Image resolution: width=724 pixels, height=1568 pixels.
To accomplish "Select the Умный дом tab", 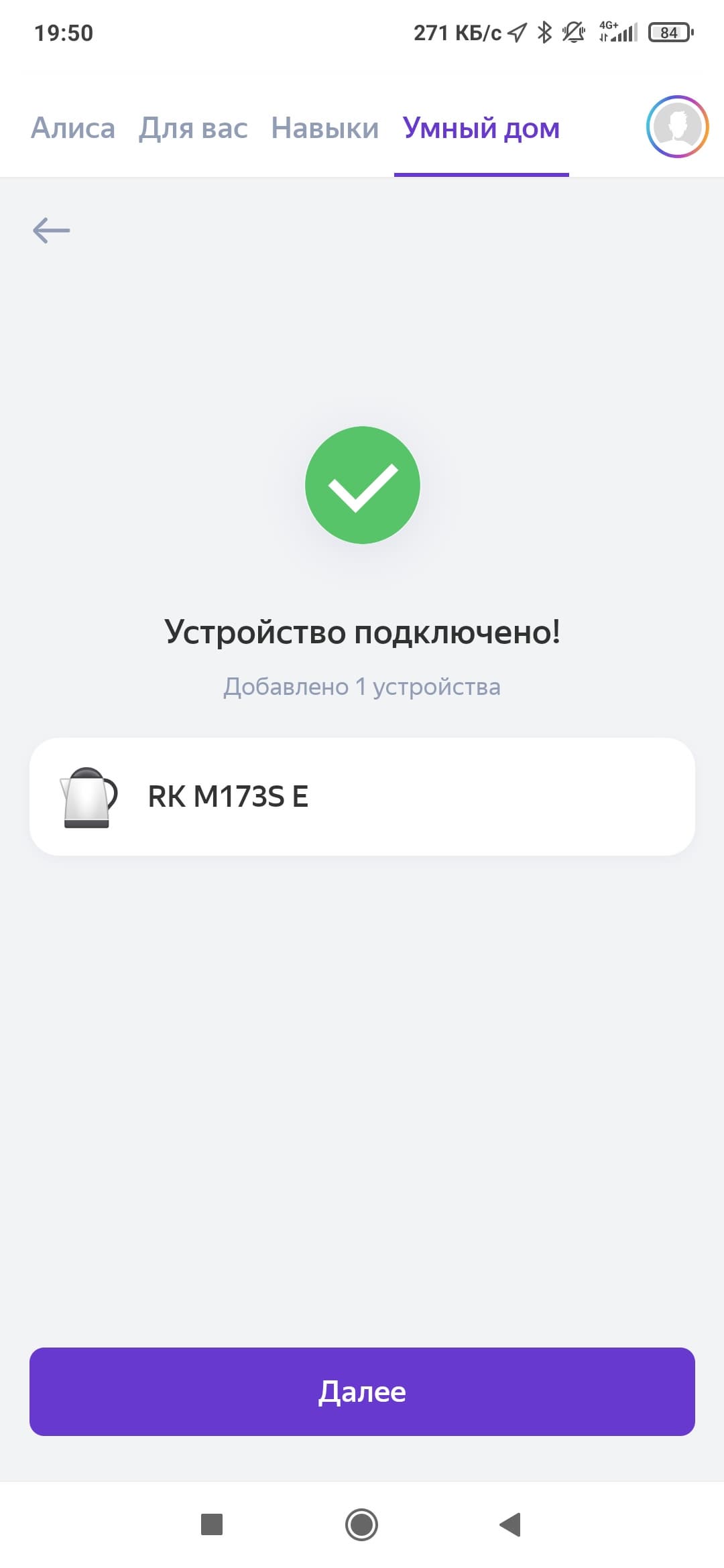I will click(481, 128).
